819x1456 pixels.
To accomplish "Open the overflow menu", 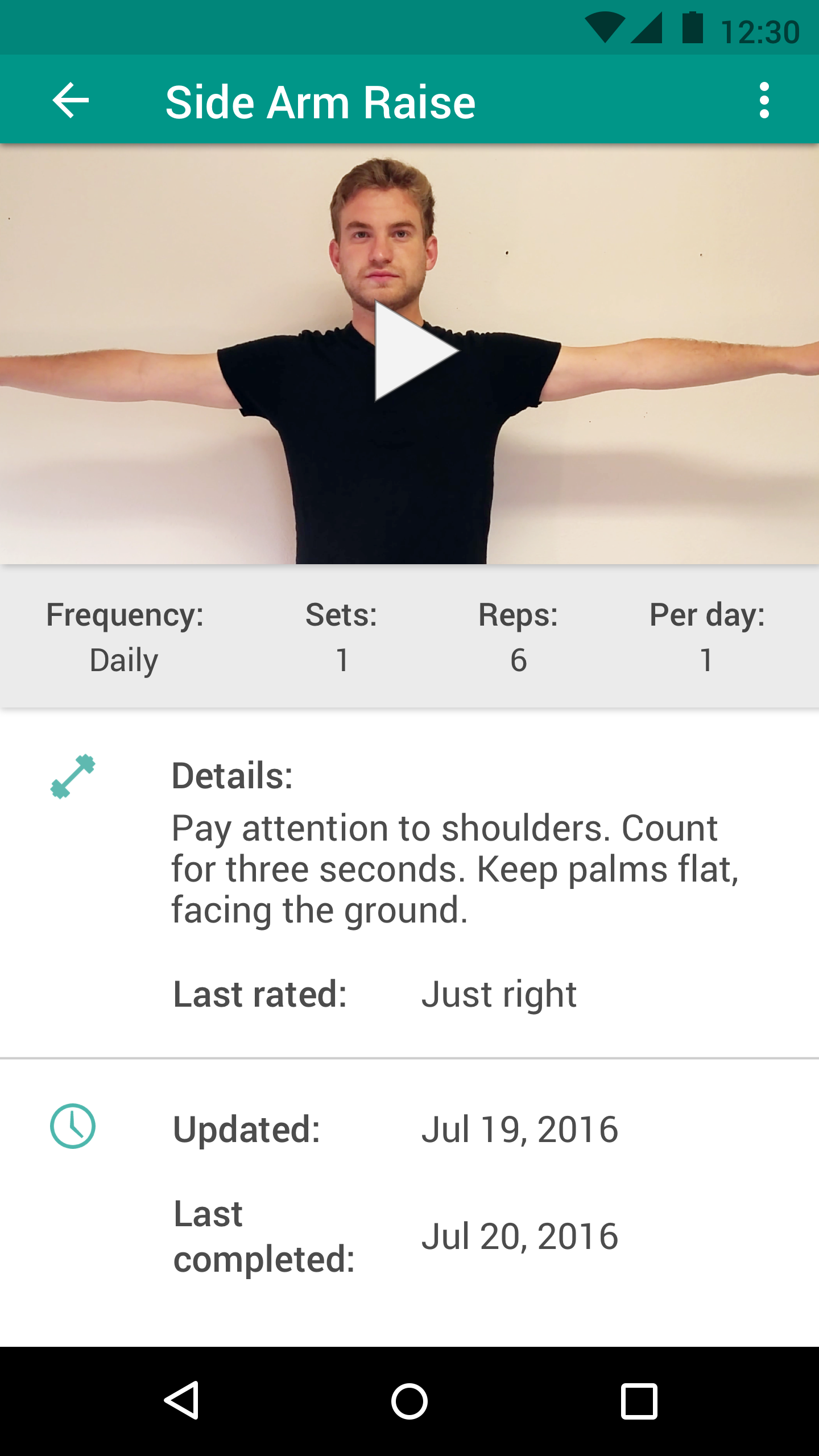I will [764, 101].
